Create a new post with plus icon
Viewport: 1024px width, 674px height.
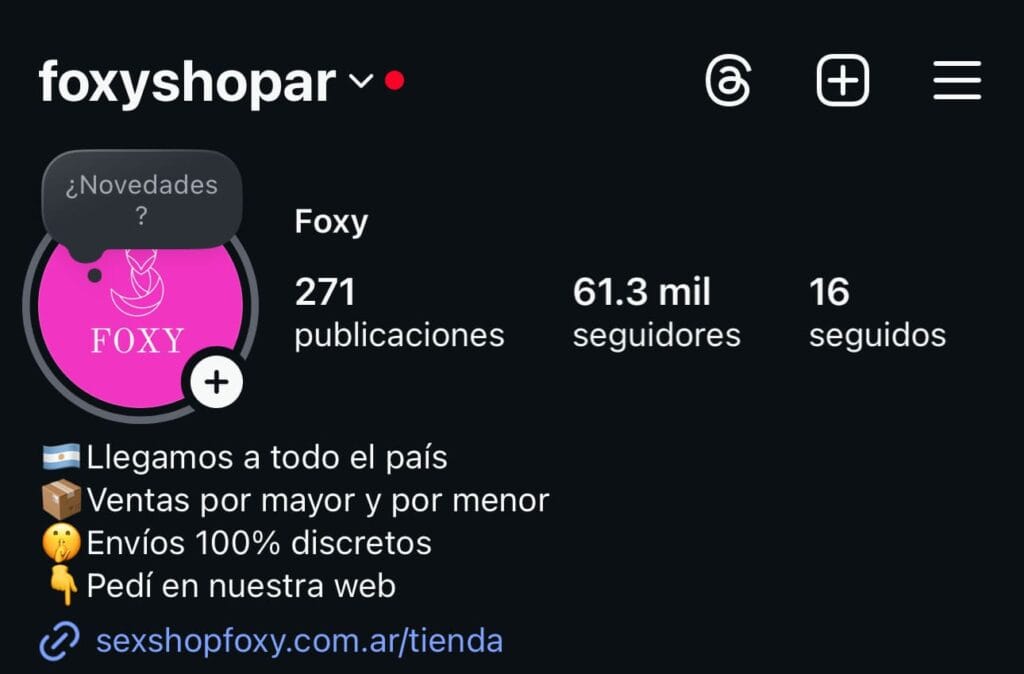(843, 81)
